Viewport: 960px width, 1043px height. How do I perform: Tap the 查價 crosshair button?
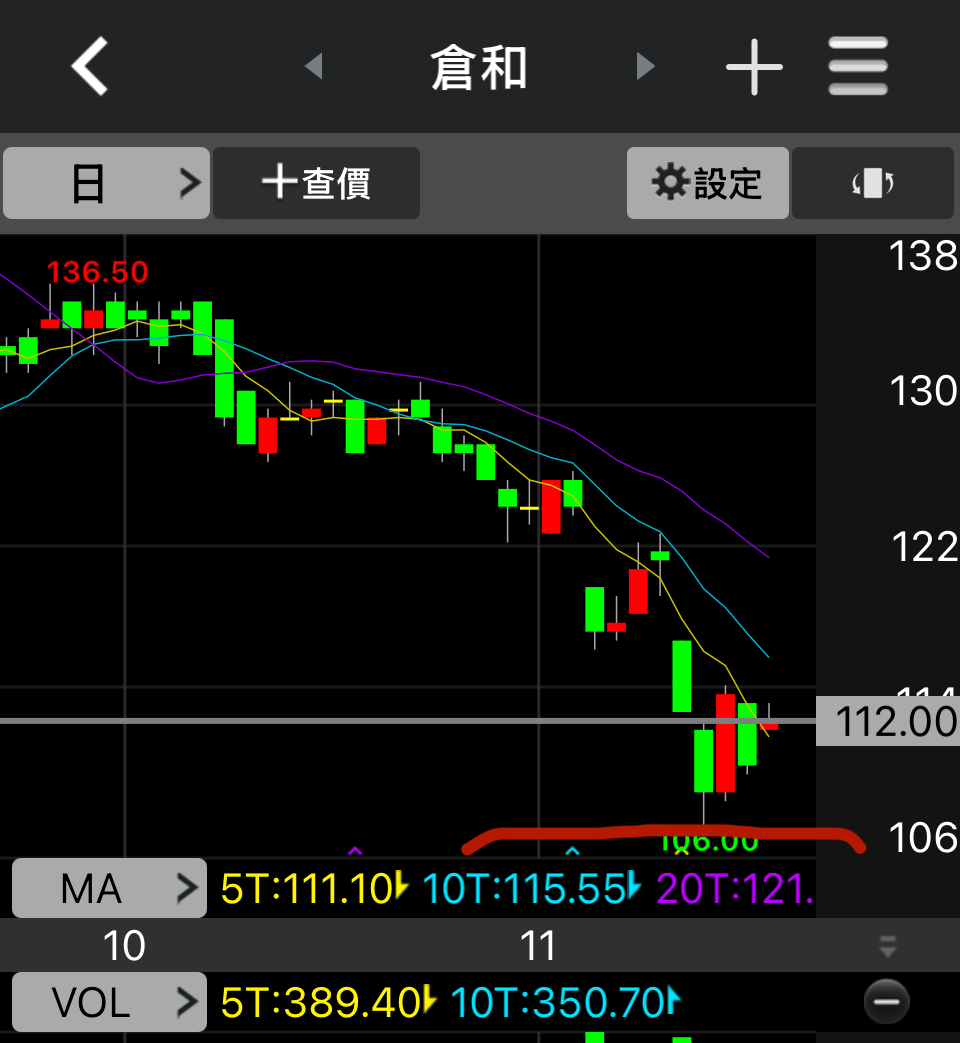(x=316, y=183)
